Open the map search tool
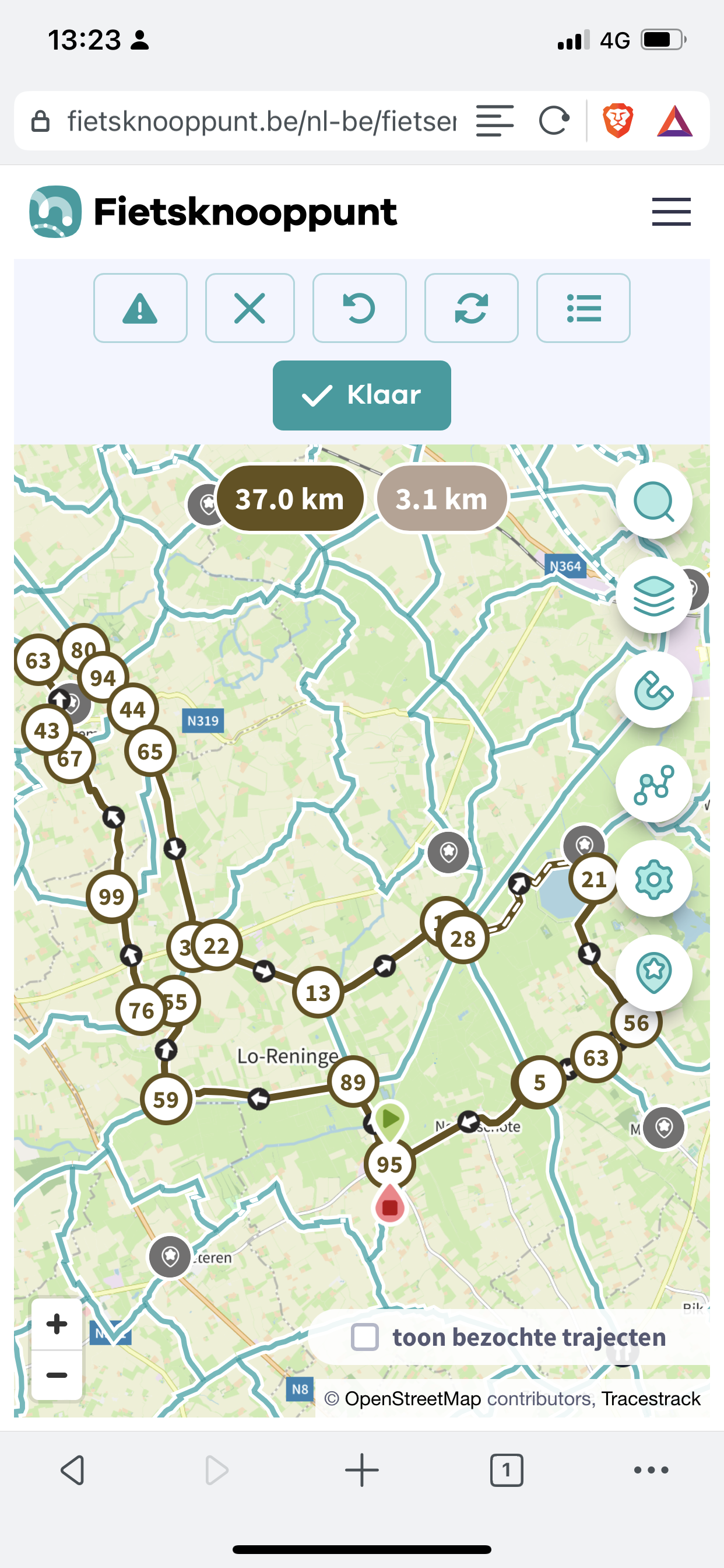The height and width of the screenshot is (1568, 724). tap(654, 501)
